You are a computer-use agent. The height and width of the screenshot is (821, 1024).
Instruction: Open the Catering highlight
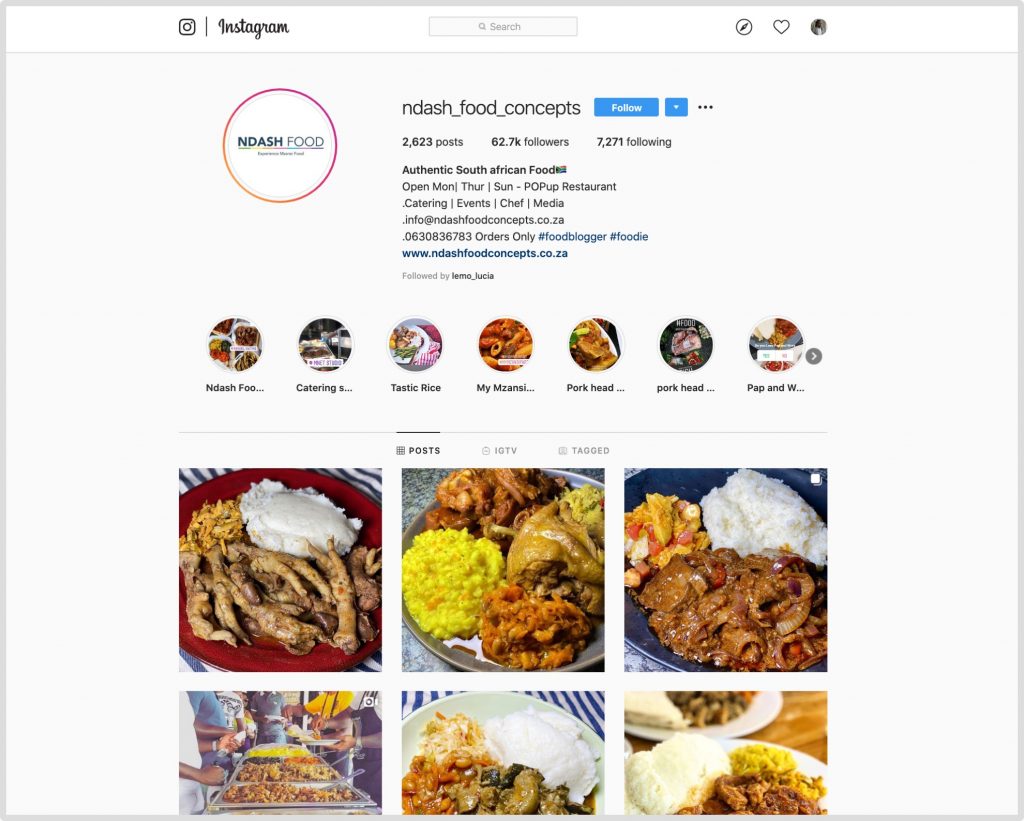(325, 345)
